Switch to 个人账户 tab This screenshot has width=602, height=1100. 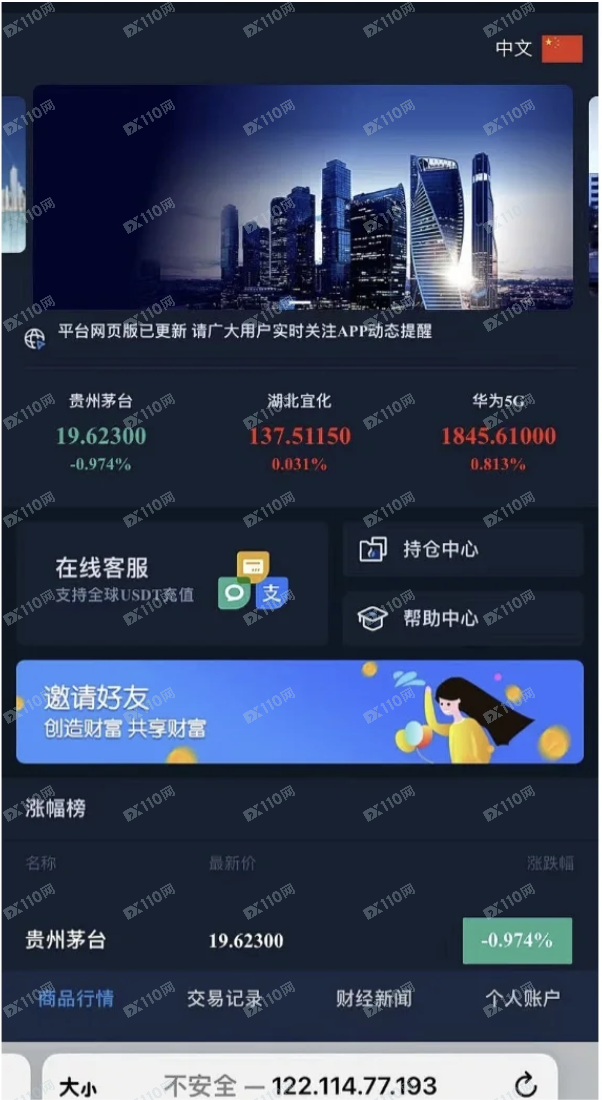pyautogui.click(x=522, y=998)
